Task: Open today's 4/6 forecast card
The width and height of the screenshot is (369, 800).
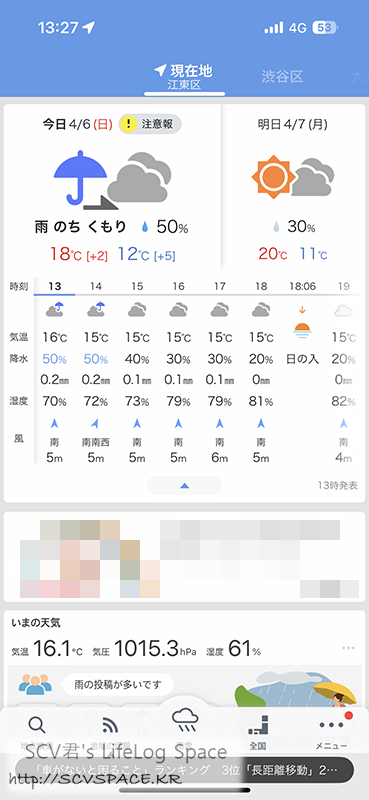Action: [x=112, y=187]
